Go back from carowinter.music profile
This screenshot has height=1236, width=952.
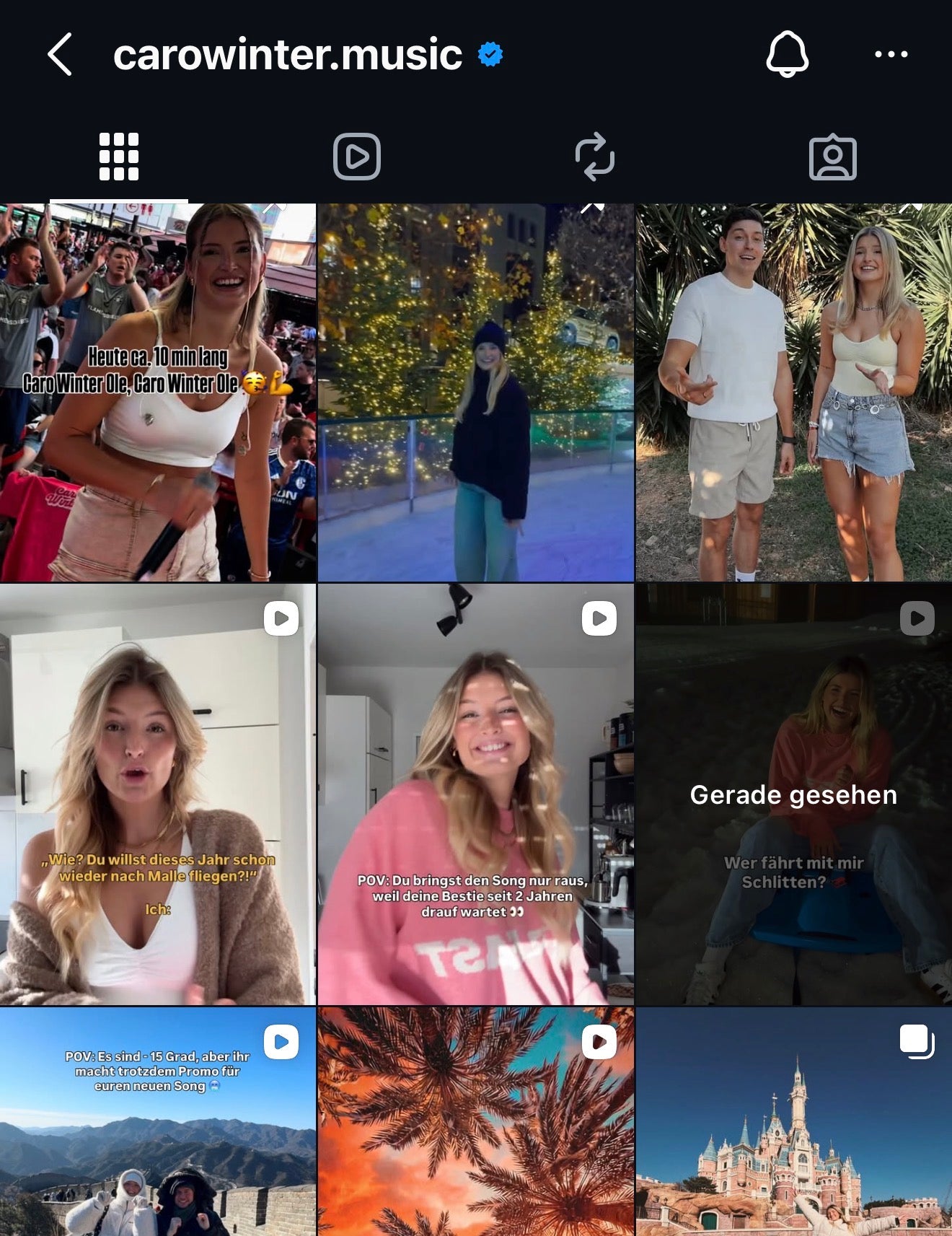pos(59,54)
